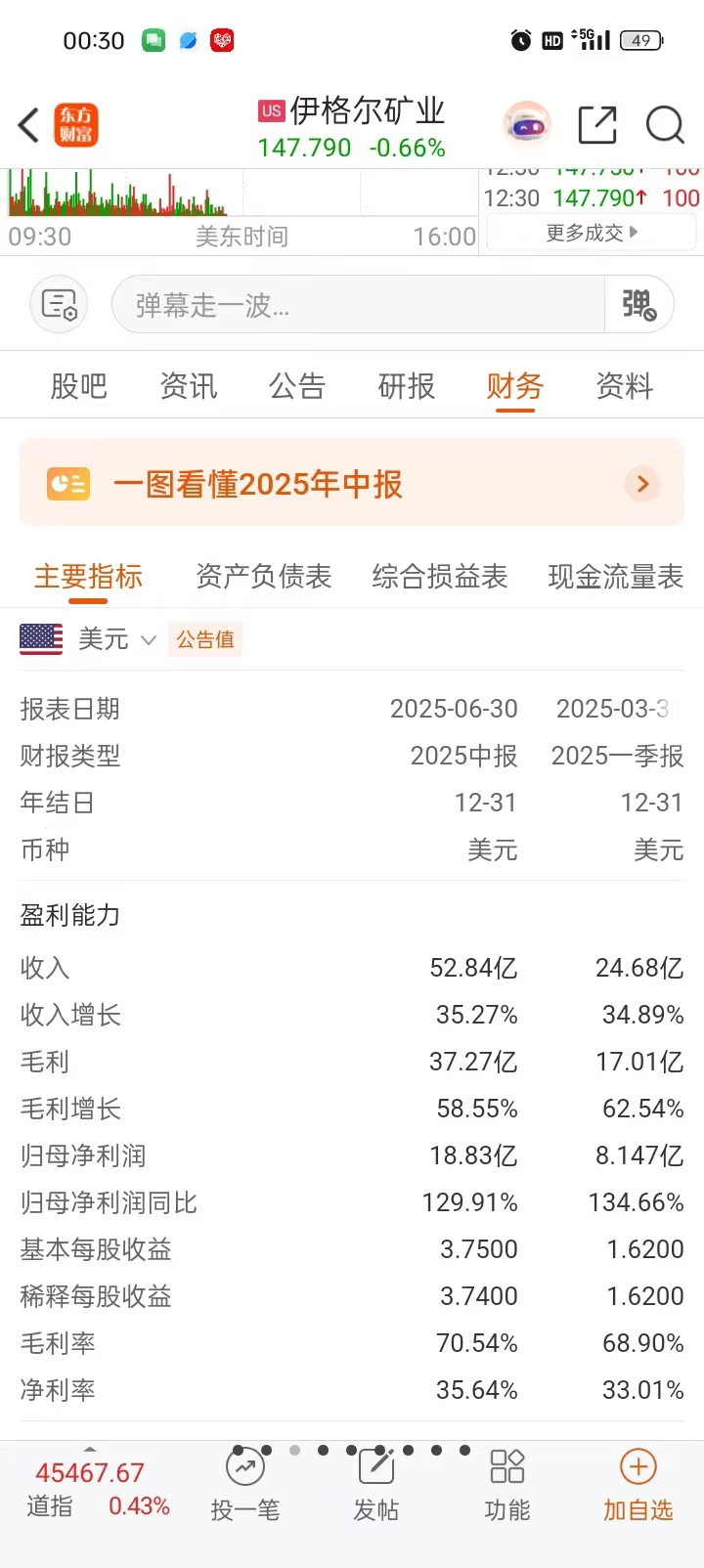The height and width of the screenshot is (1568, 704).
Task: Select the 现金流量表 tab
Action: pos(615,577)
